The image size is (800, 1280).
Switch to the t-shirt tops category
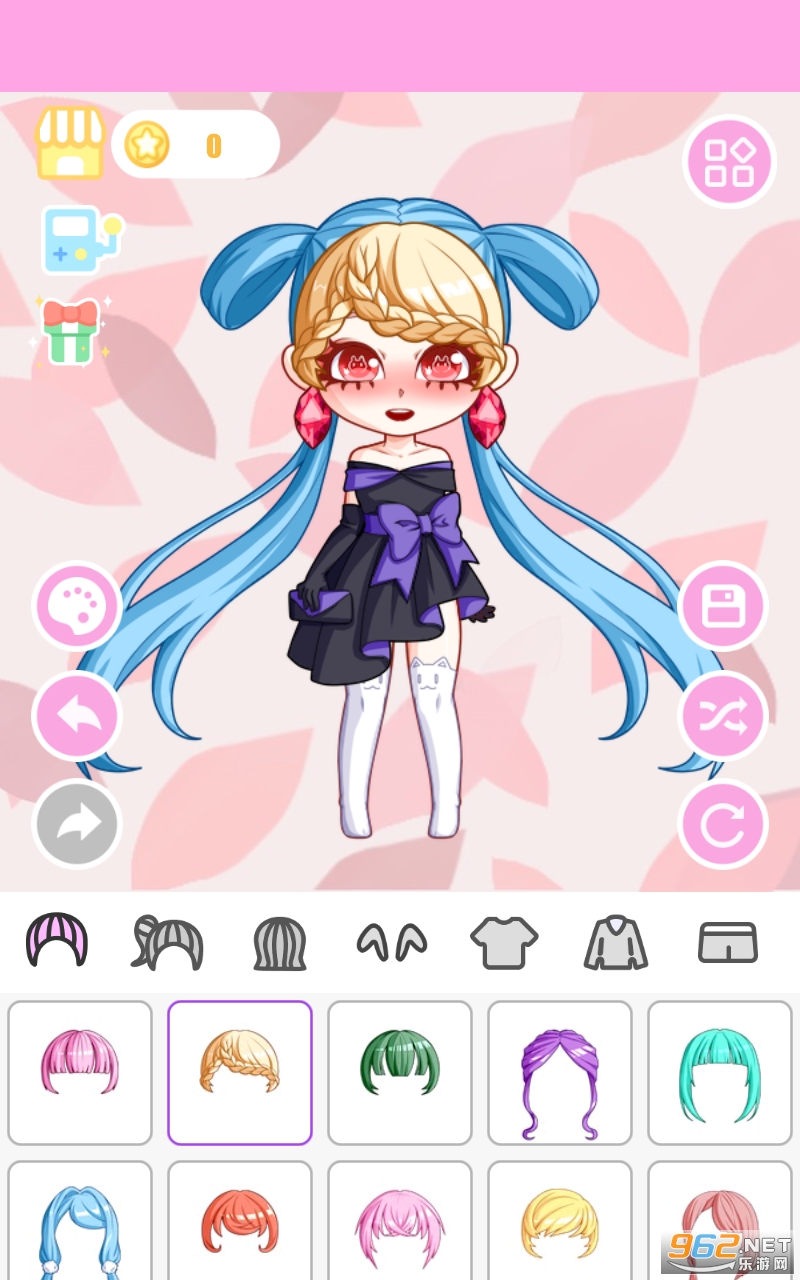pyautogui.click(x=504, y=942)
